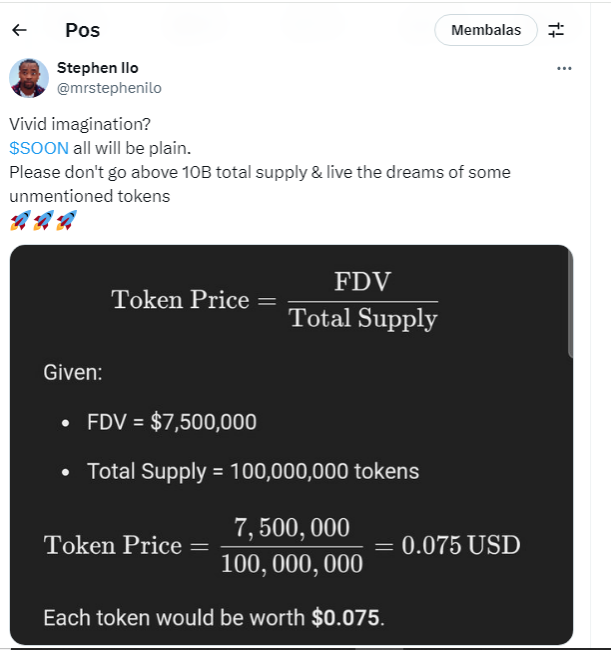Open the $SOON cashtag link
The image size is (612, 651).
[39, 148]
